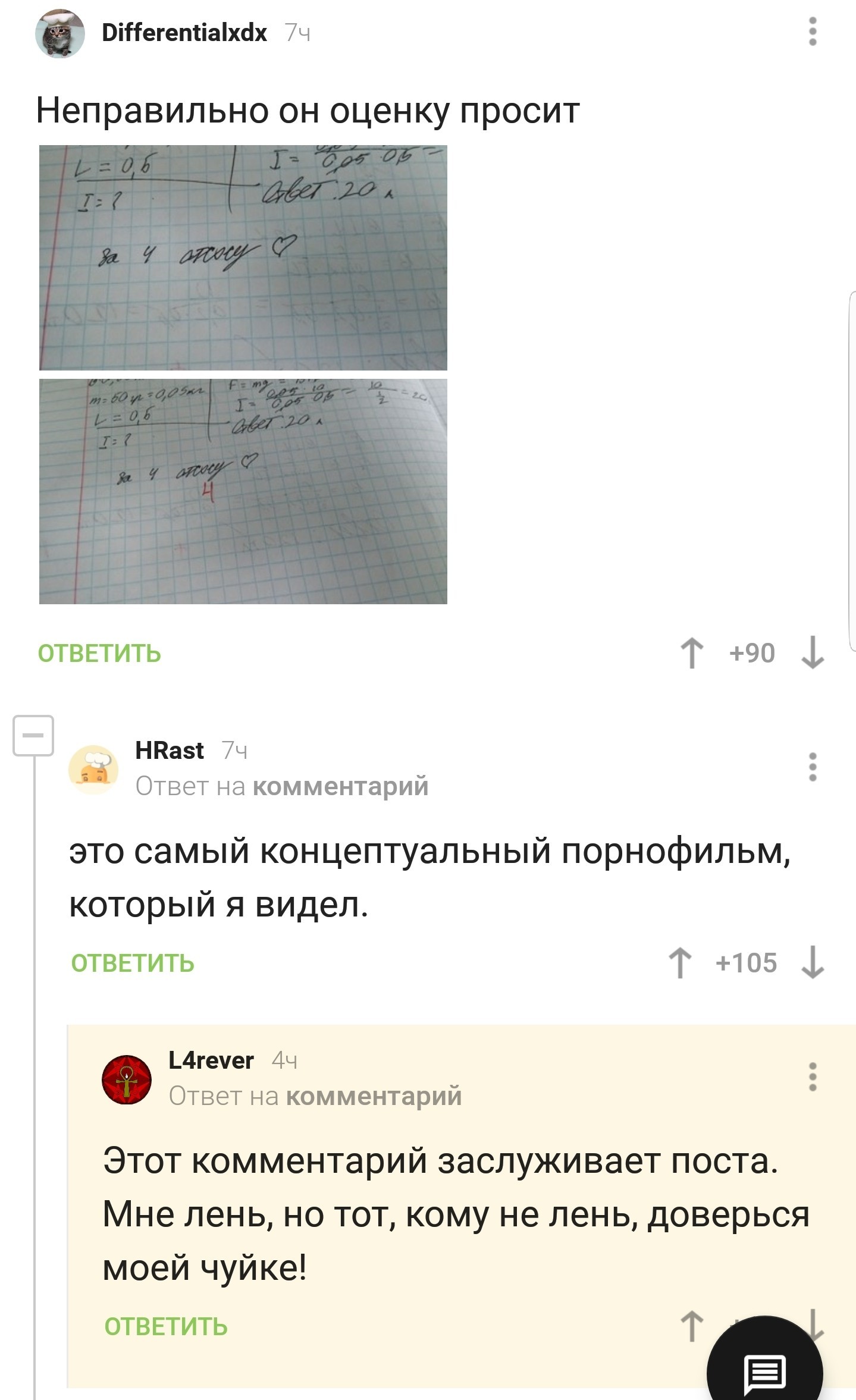Jump to the comment HRast replied to
Viewport: 856px width, 1400px height.
click(340, 786)
